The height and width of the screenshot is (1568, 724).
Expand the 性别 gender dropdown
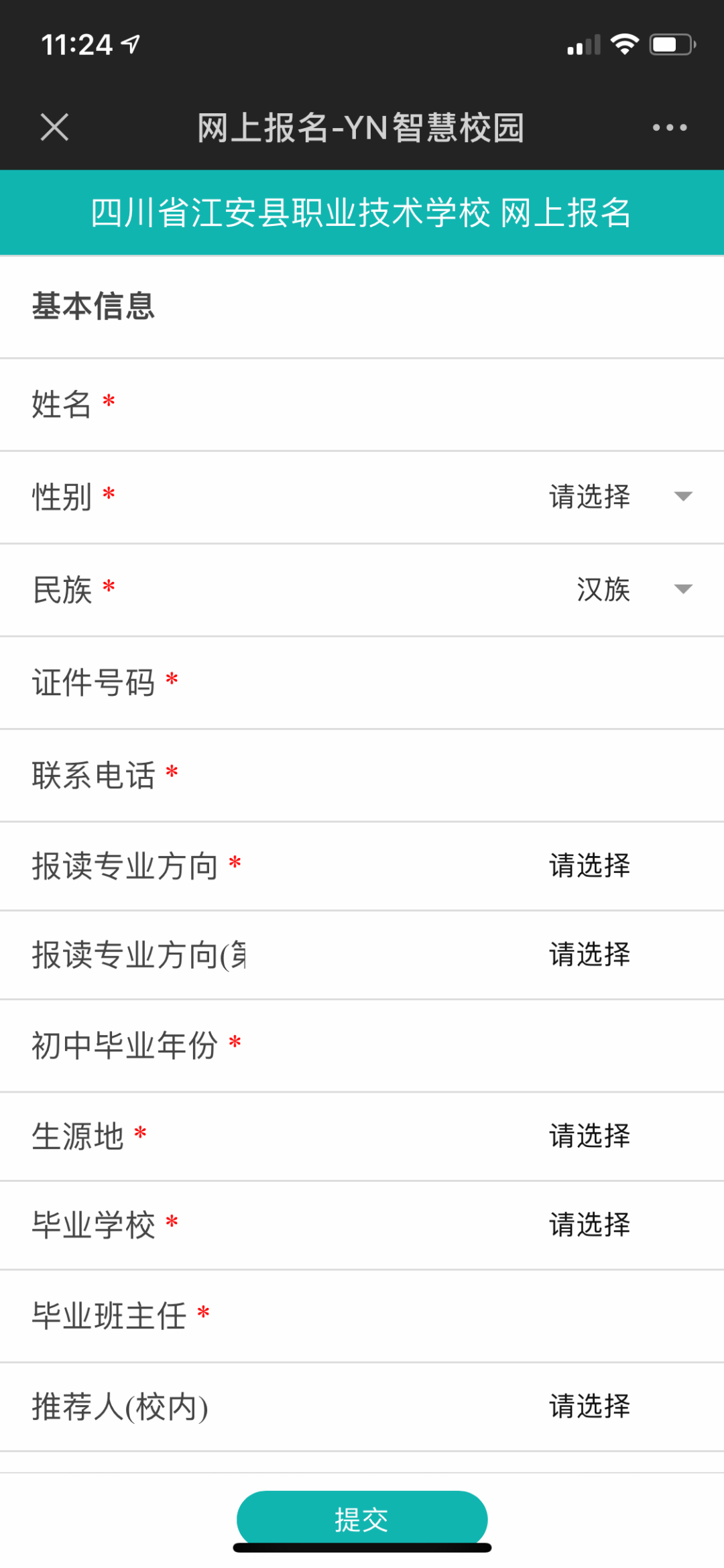[x=362, y=497]
